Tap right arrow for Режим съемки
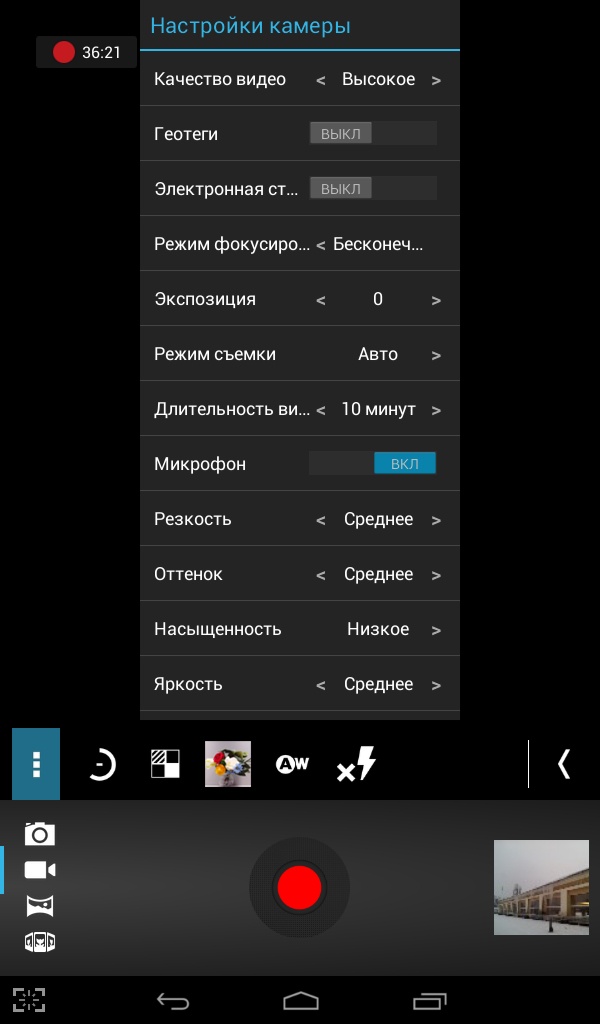 click(436, 355)
